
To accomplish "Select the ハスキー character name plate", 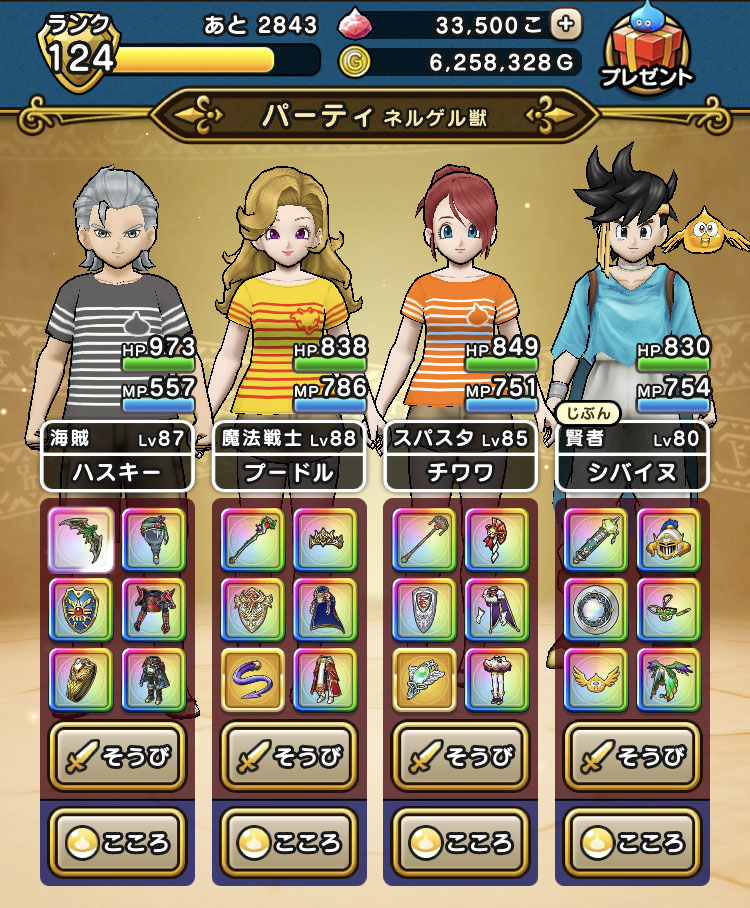I will point(118,472).
